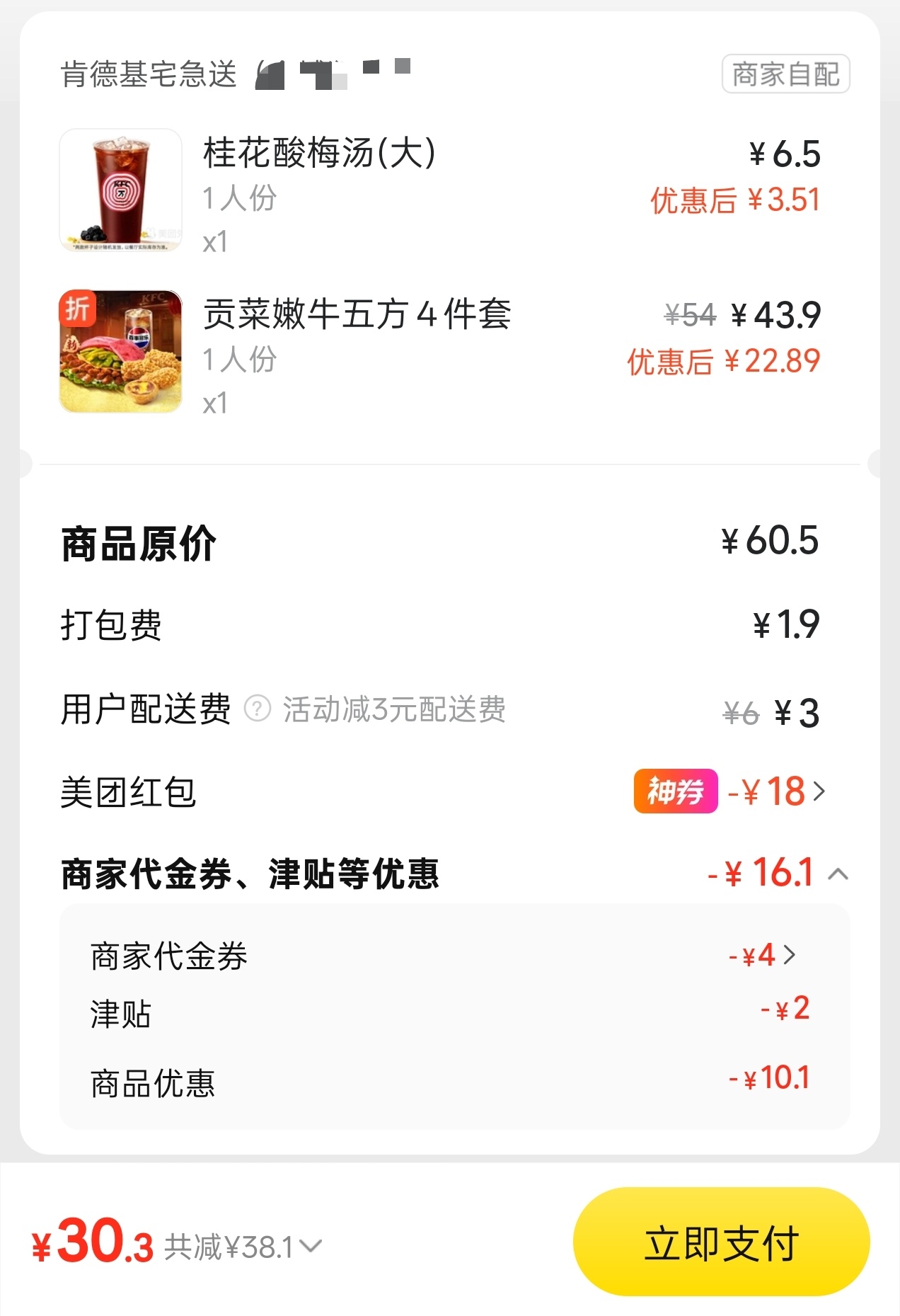Tap 立即支付 to pay now
The width and height of the screenshot is (900, 1316).
[x=721, y=1244]
